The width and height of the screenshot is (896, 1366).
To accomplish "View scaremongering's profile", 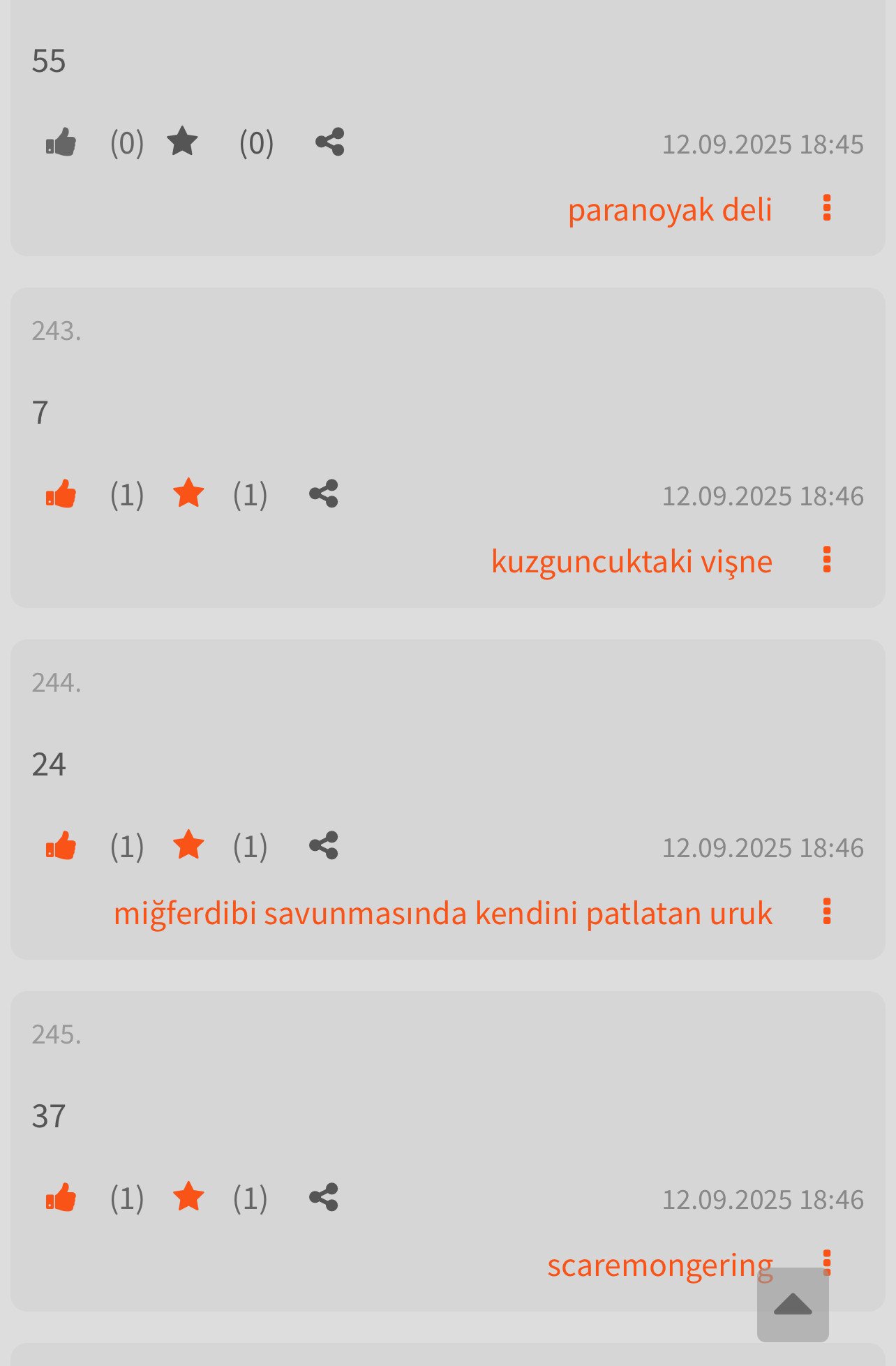I will click(649, 1265).
